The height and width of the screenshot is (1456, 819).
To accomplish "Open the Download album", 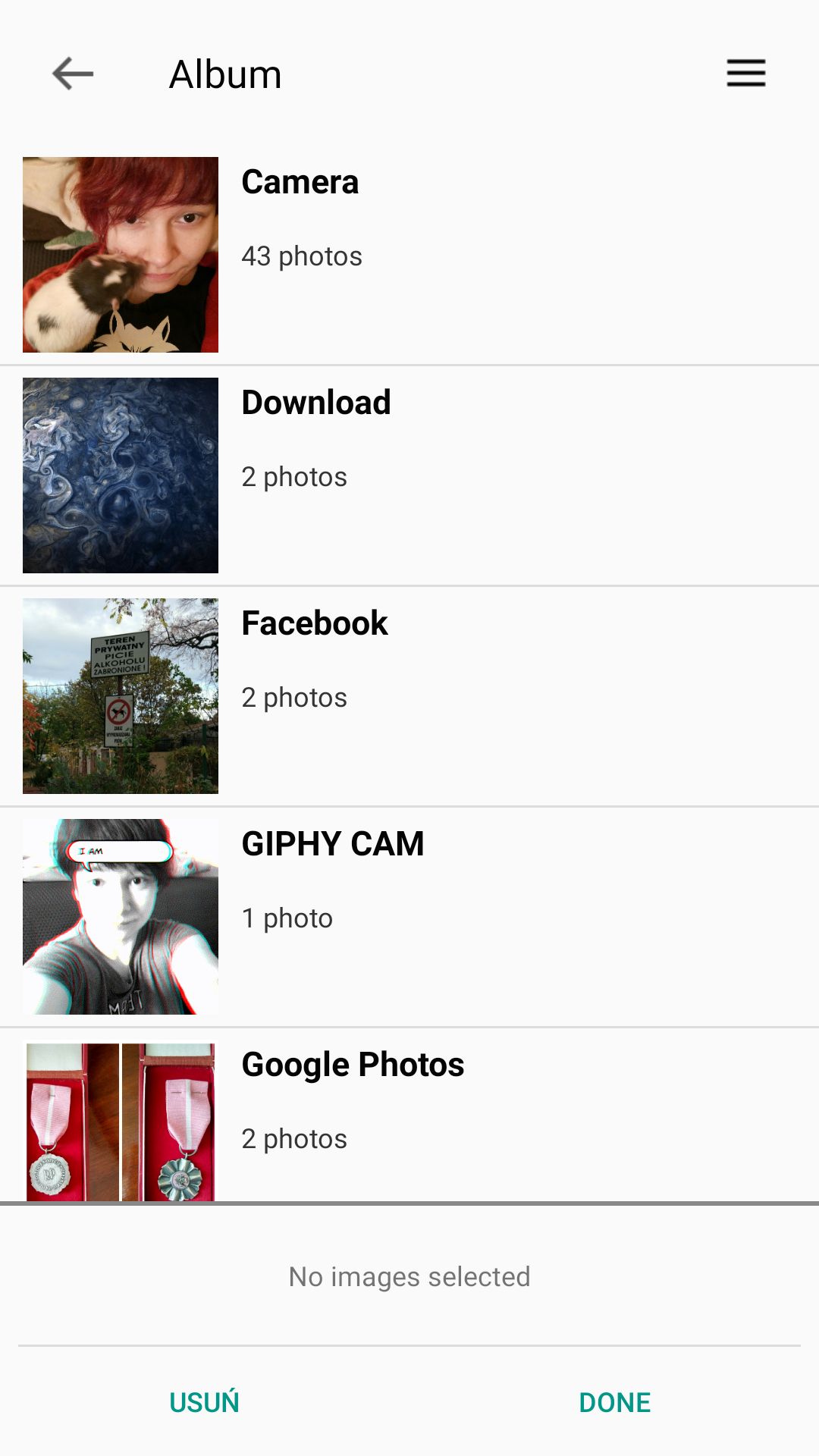I will coord(409,475).
